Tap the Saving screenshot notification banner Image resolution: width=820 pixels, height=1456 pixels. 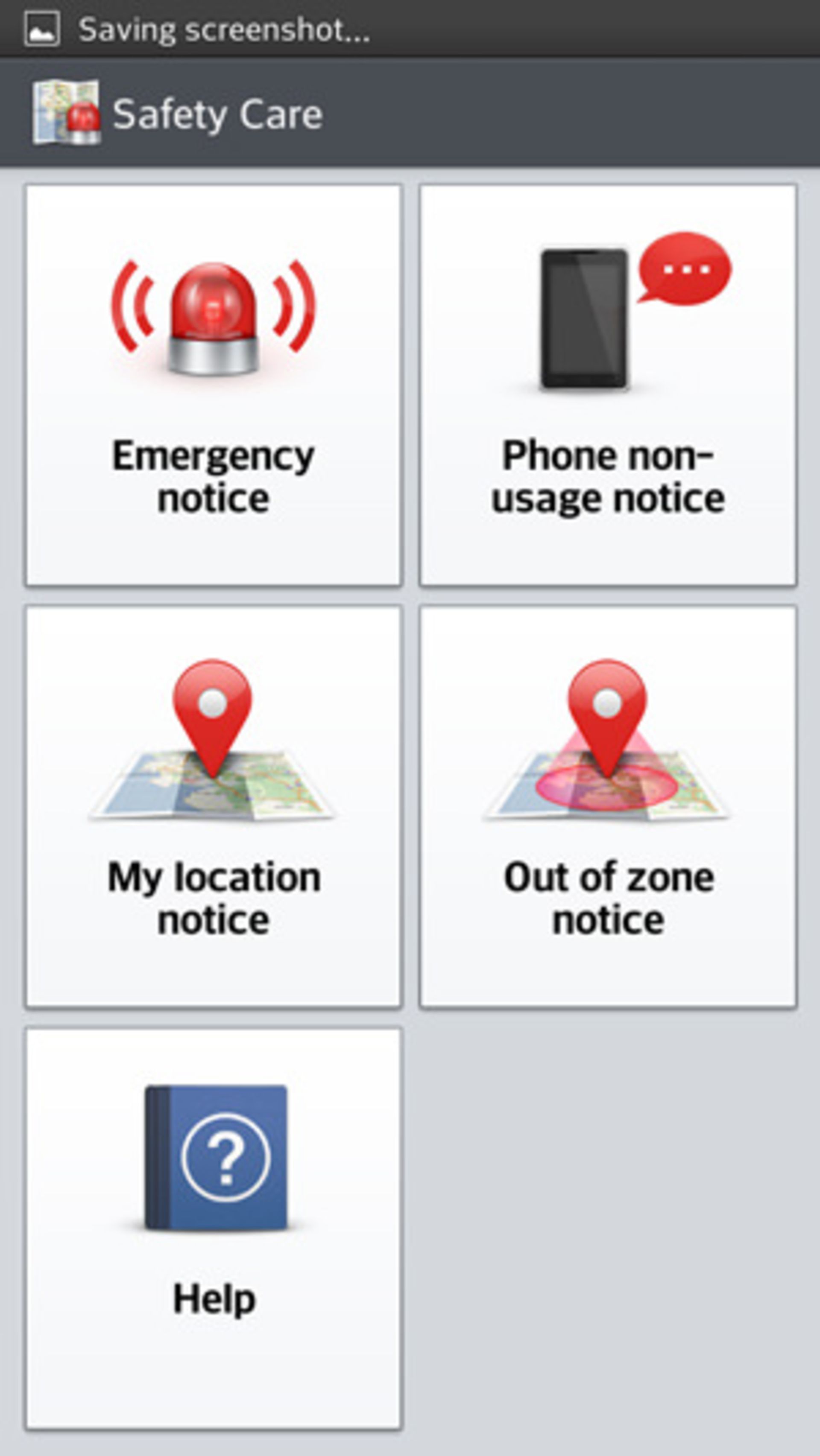(226, 28)
